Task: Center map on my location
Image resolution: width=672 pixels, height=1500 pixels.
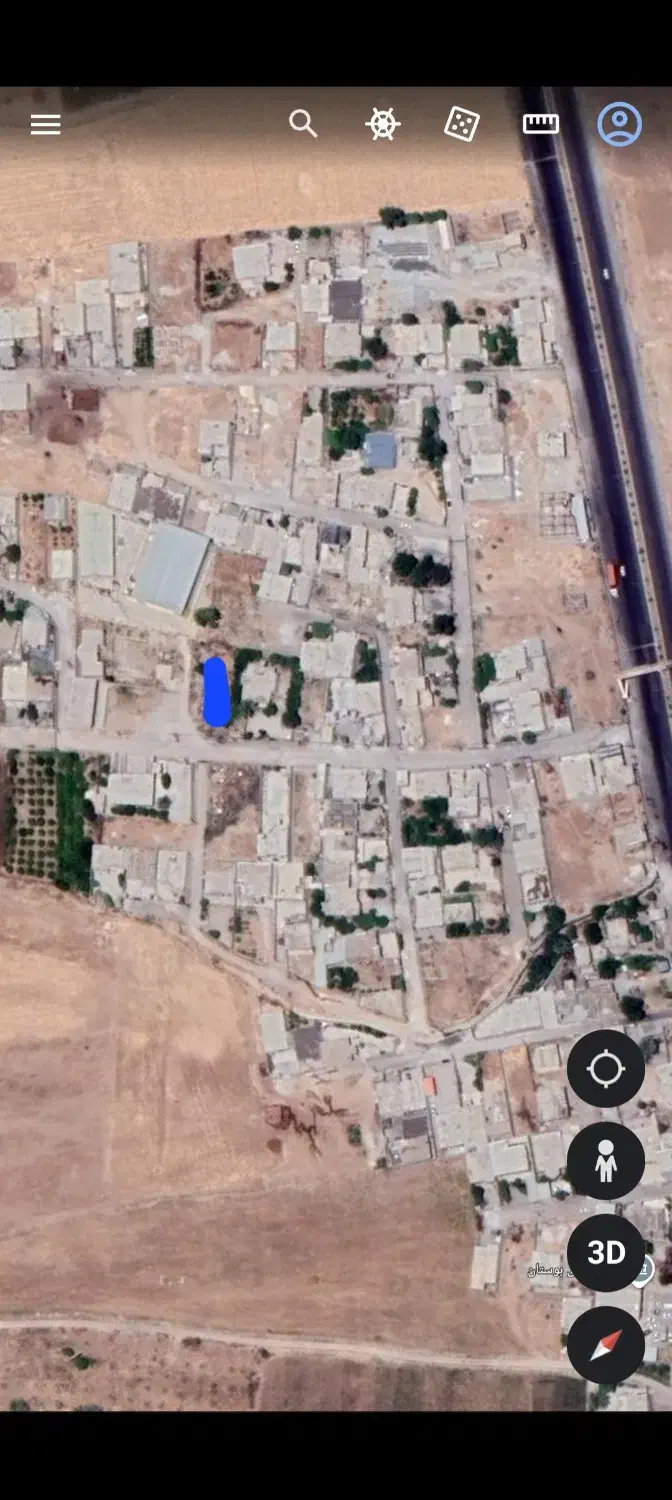Action: (x=605, y=1069)
